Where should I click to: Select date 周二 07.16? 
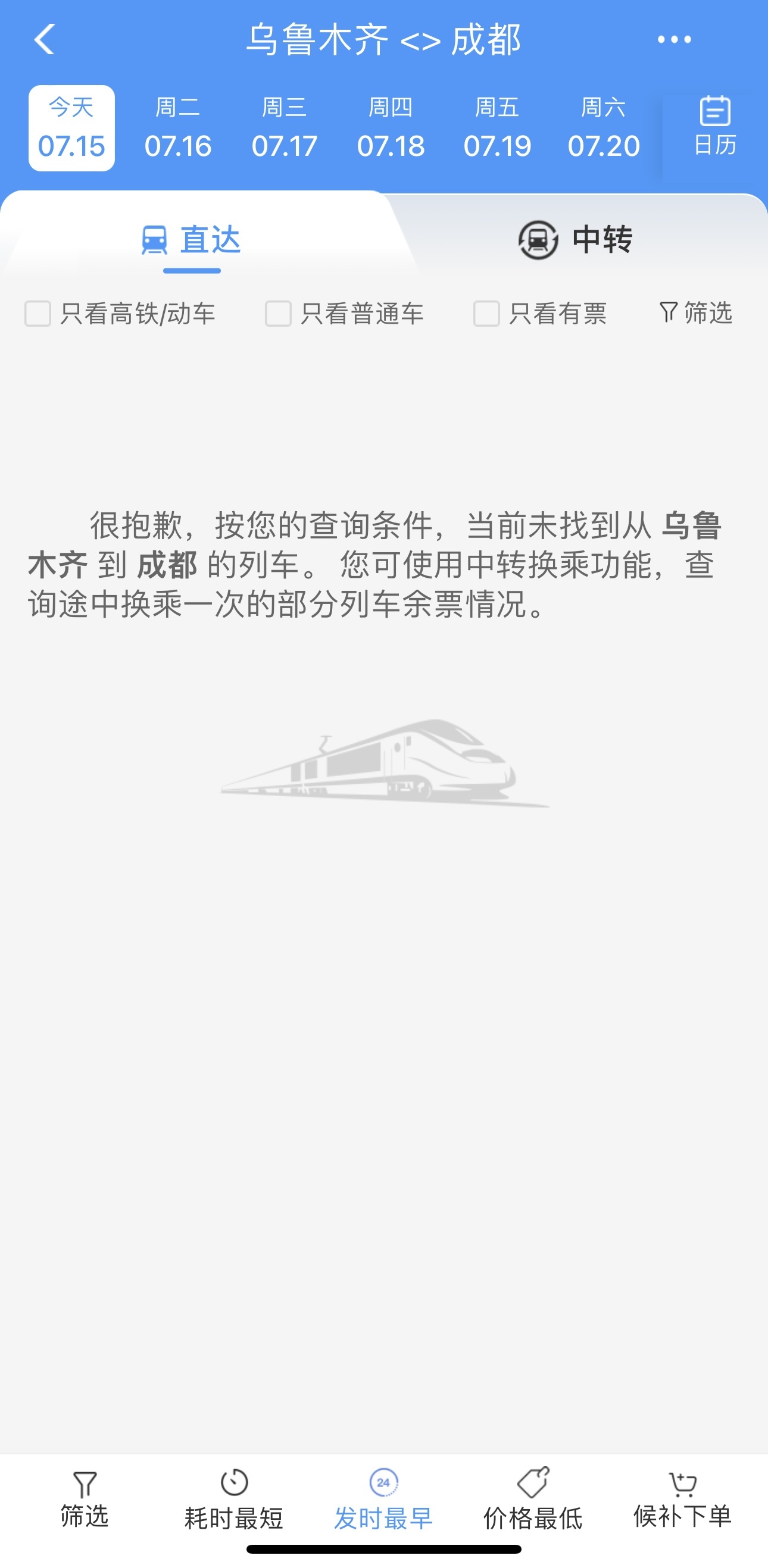(178, 129)
